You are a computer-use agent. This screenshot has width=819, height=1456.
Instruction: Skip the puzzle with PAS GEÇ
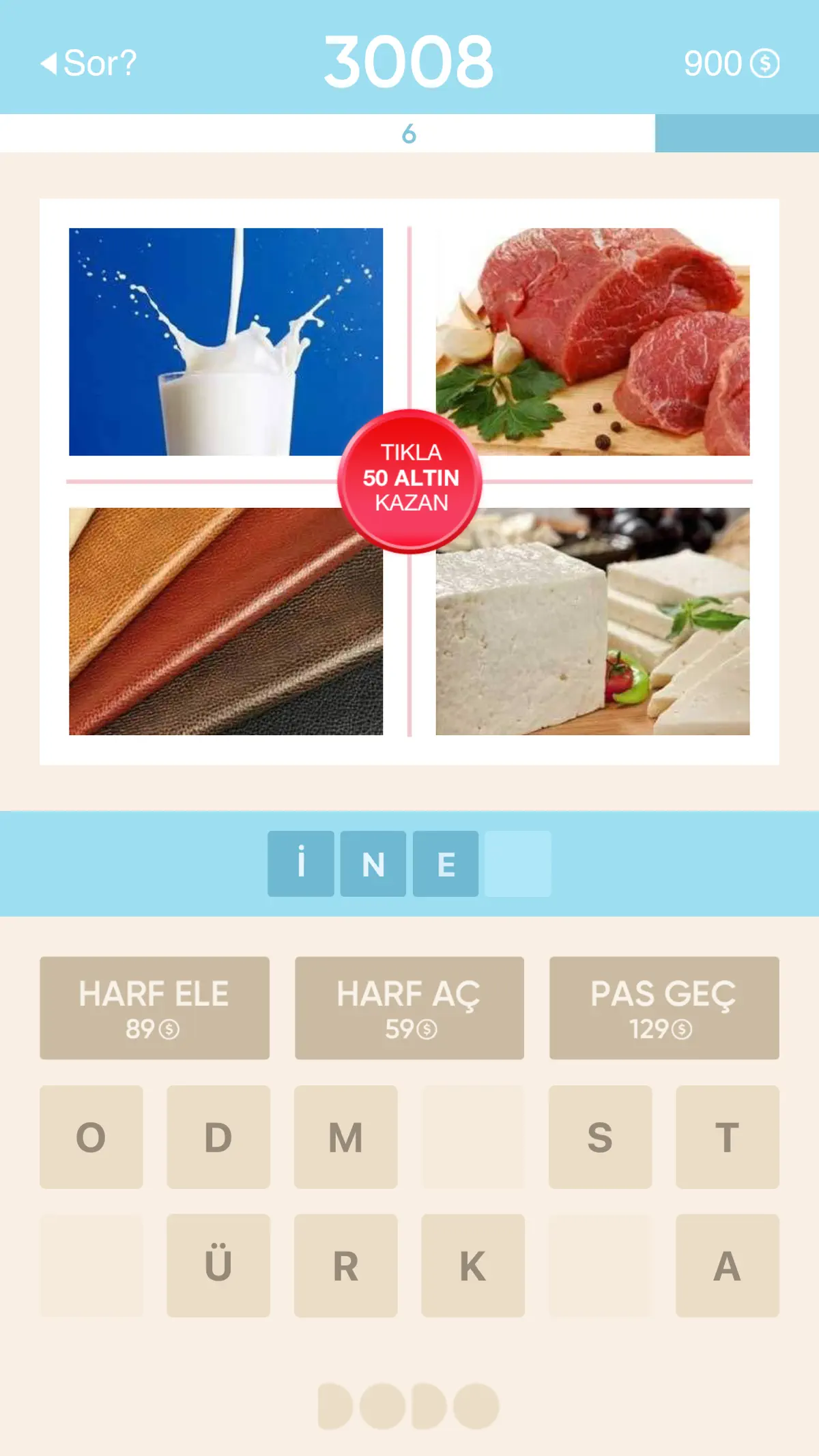pos(664,1008)
